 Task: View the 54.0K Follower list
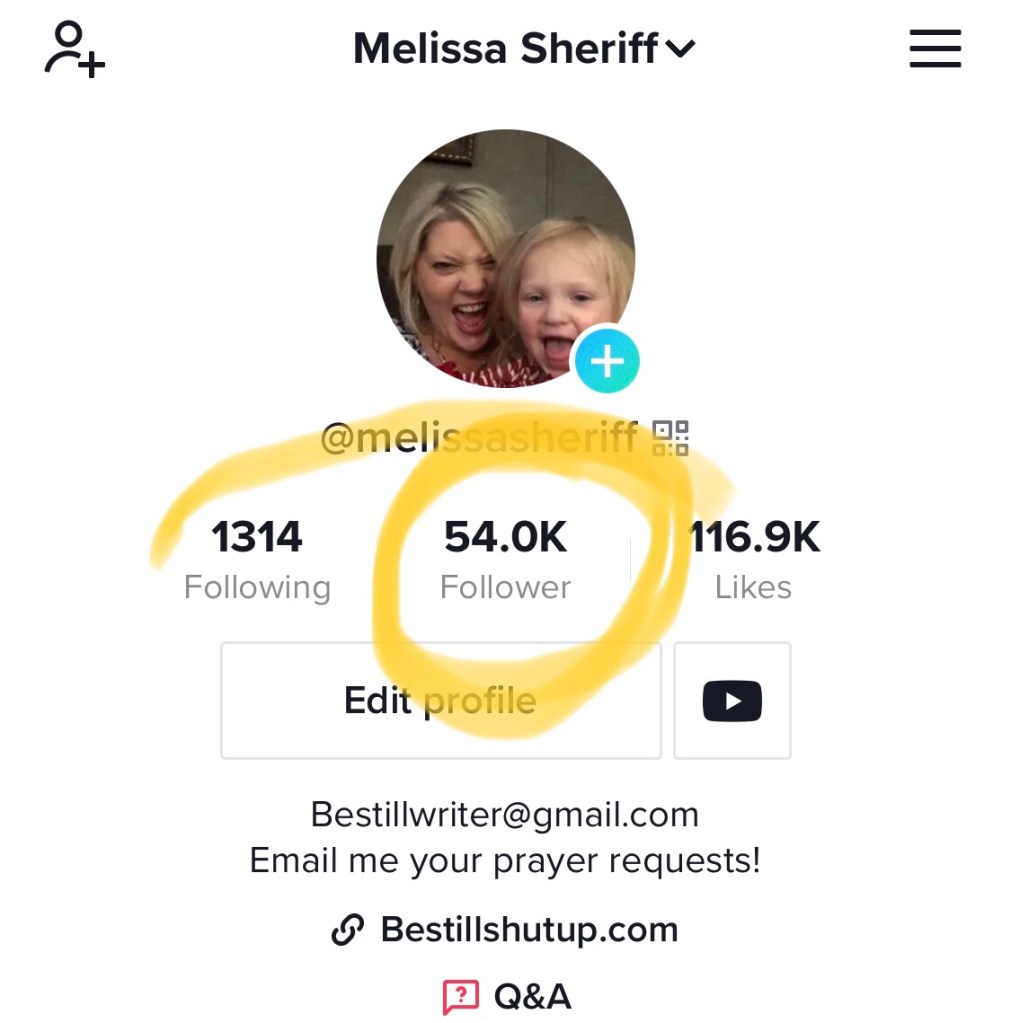505,559
